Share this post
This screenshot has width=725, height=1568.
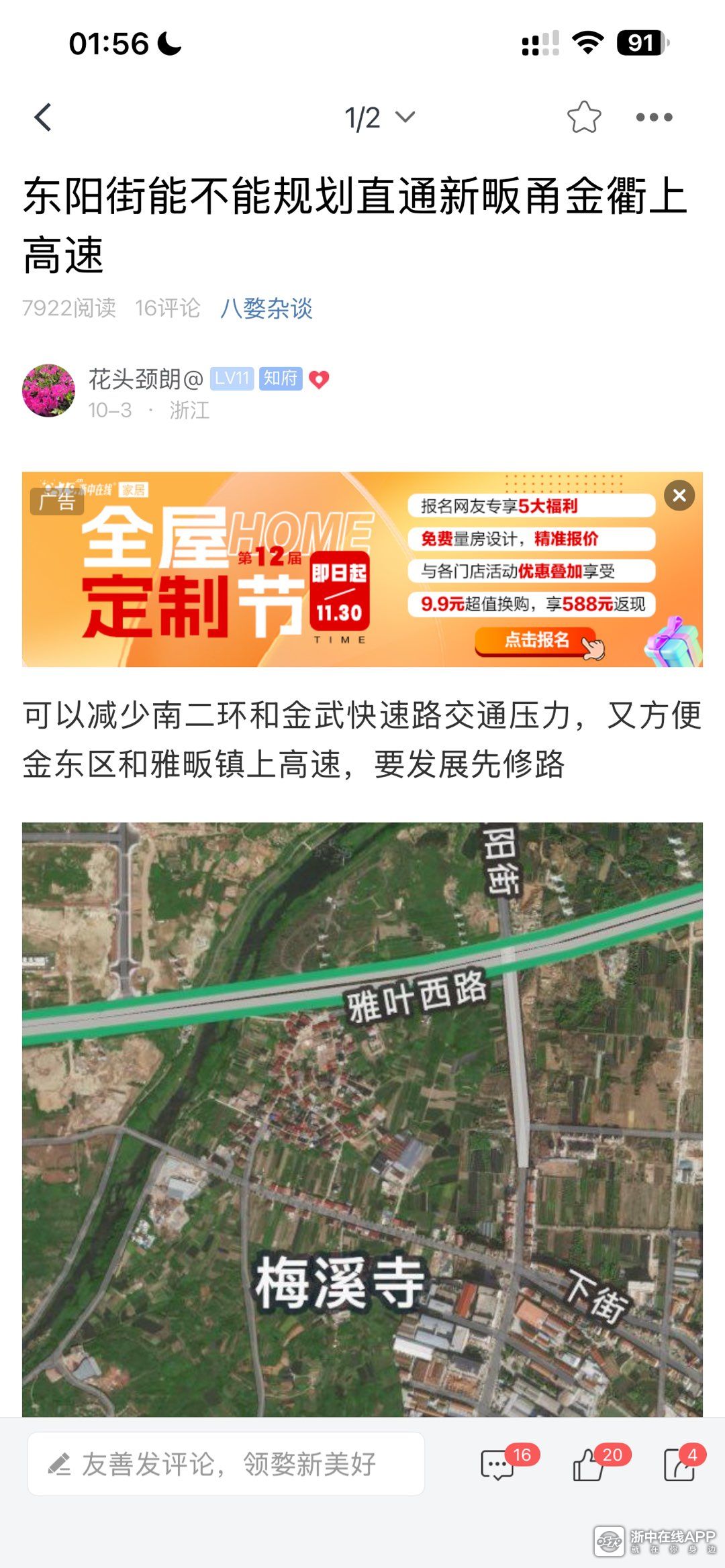679,1465
